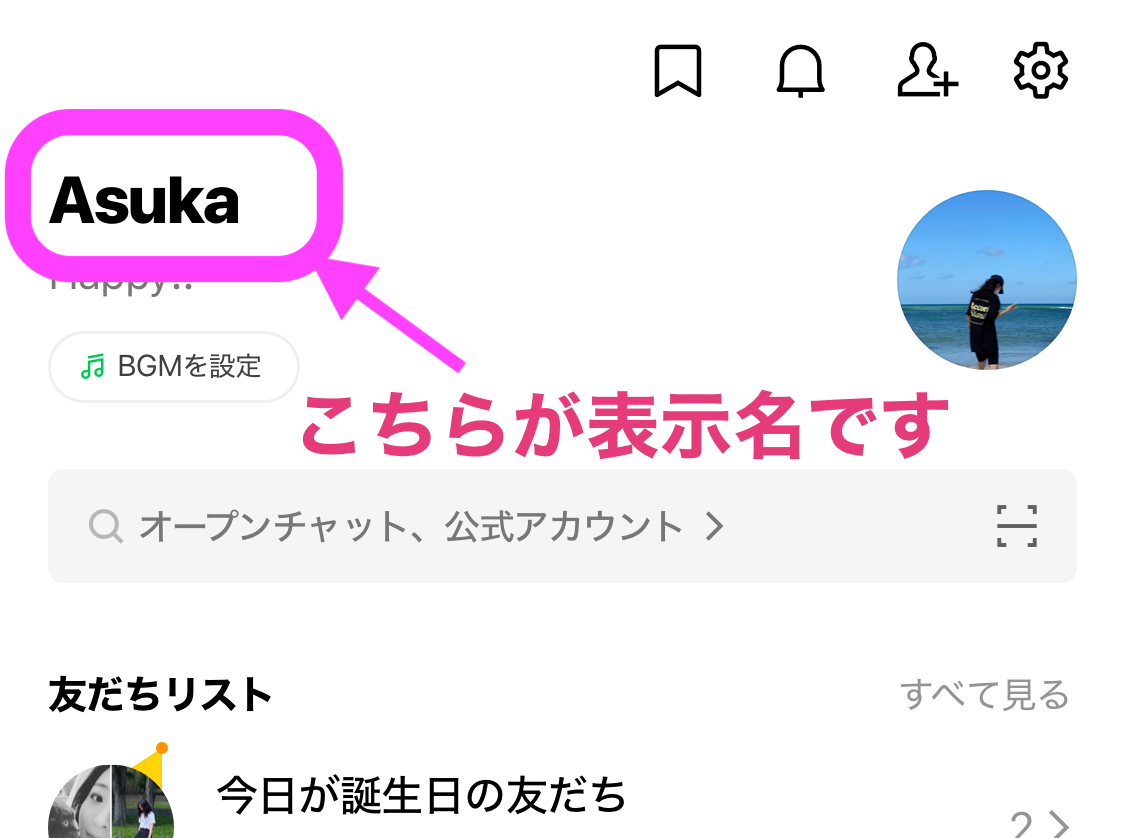Open the profile picture
Viewport: 1125px width, 838px height.
[986, 280]
